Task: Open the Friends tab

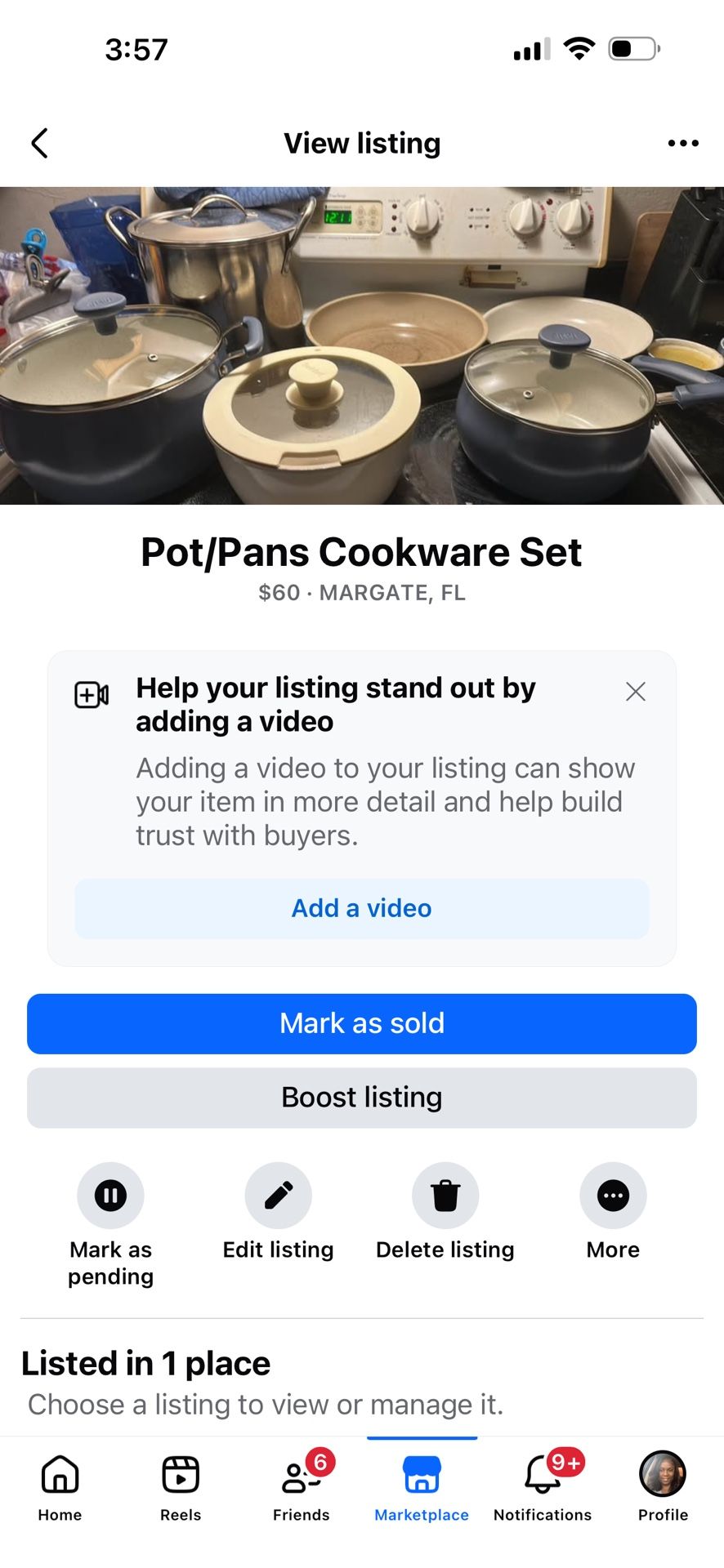Action: 302,1488
